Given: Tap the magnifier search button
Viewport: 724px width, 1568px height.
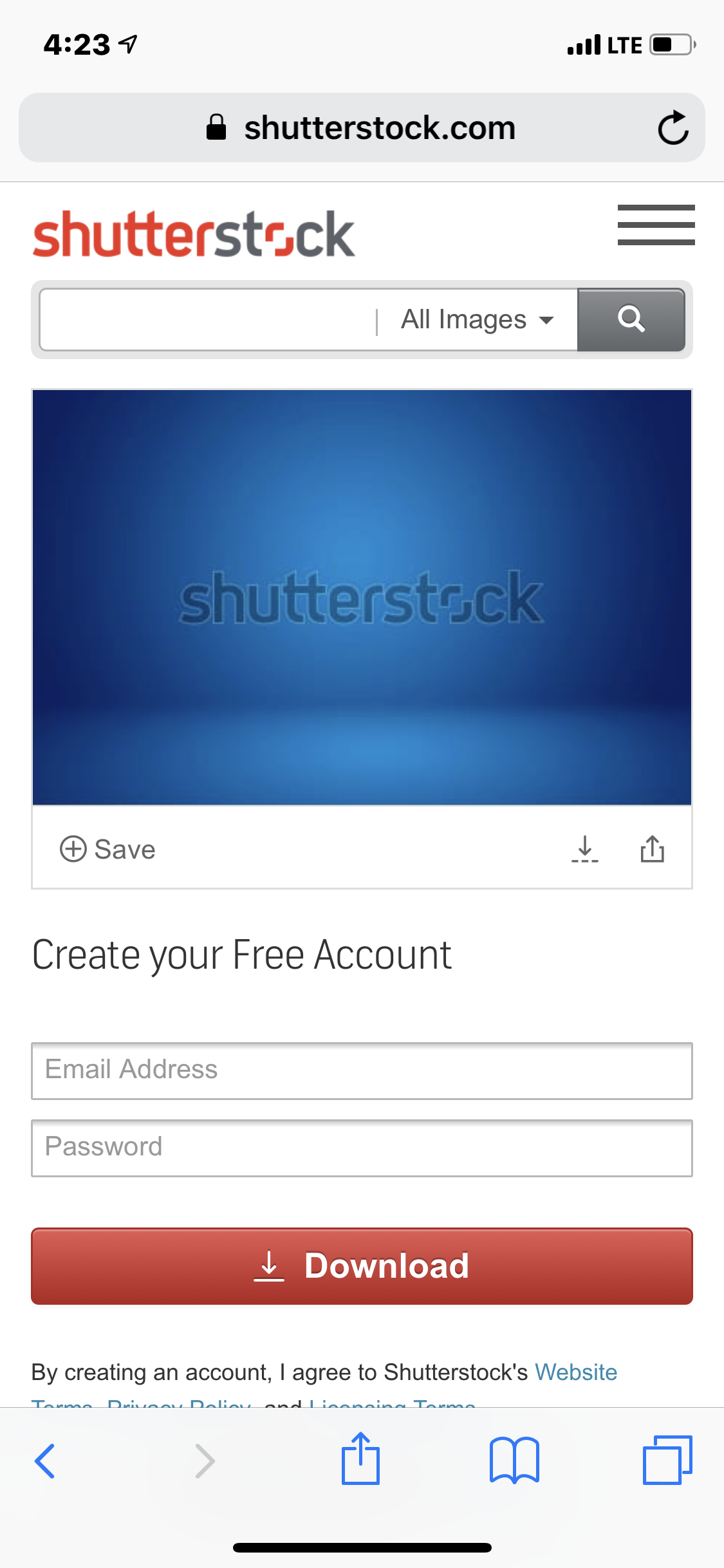Looking at the screenshot, I should coord(631,320).
